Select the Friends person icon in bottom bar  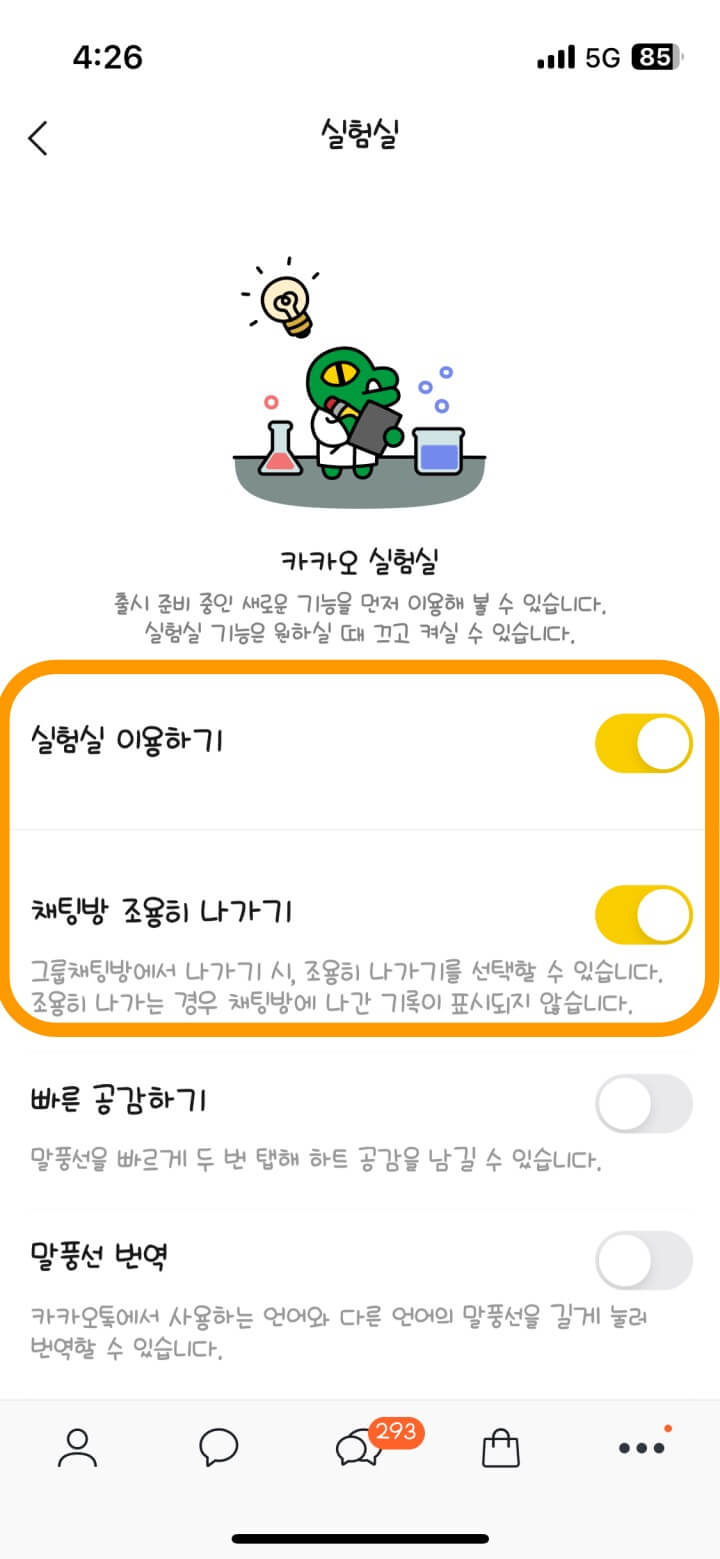click(x=77, y=1447)
